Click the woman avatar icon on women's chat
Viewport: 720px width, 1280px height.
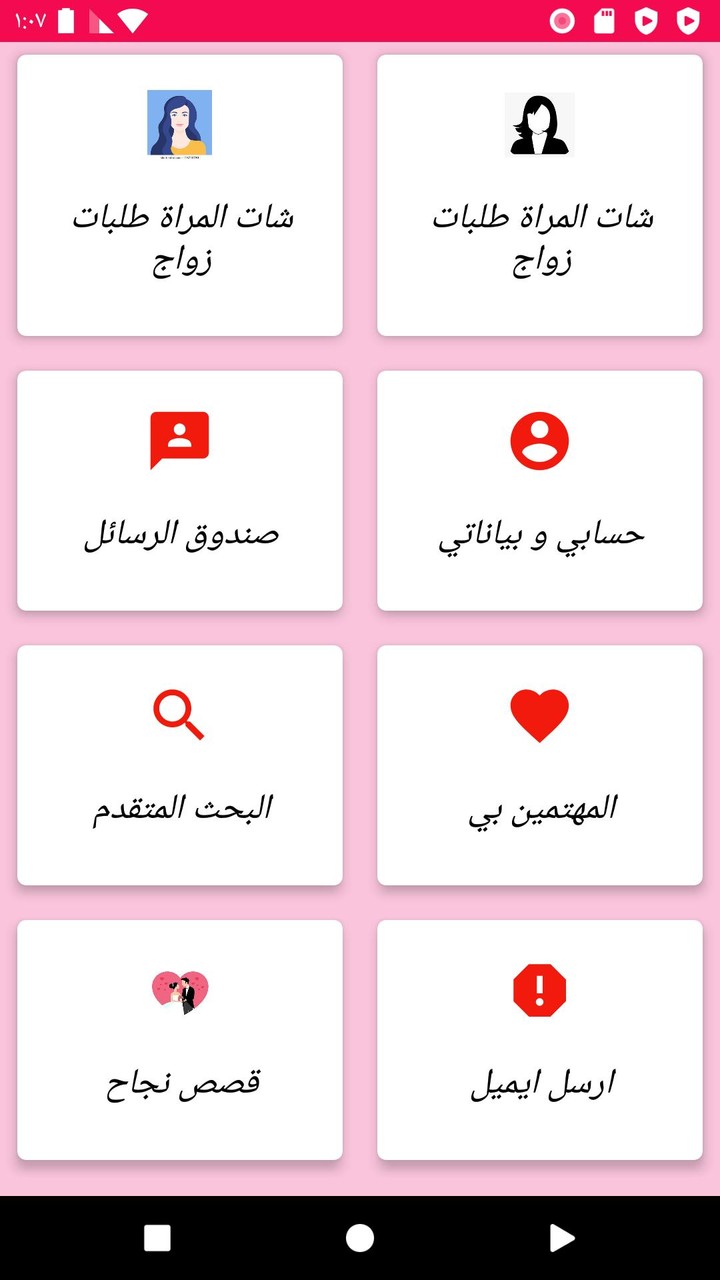[x=539, y=122]
